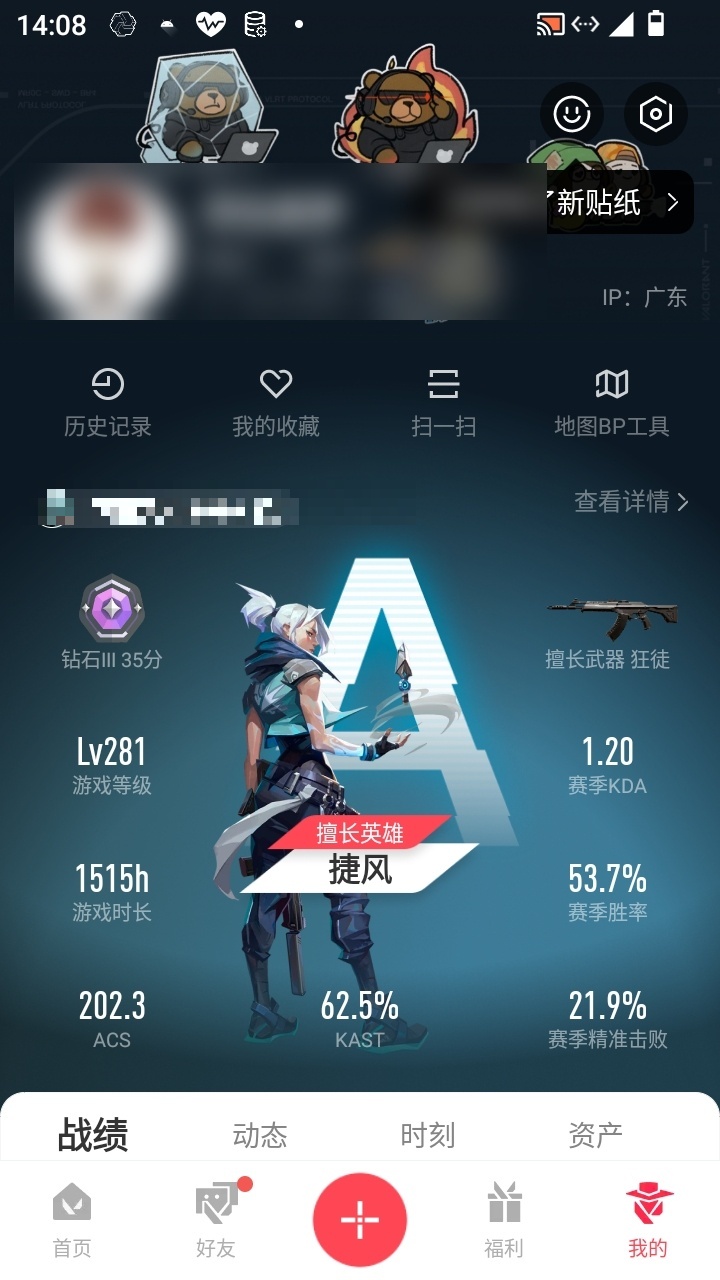Launch the 扫一扫 scanner
This screenshot has height=1280, width=720.
point(444,403)
